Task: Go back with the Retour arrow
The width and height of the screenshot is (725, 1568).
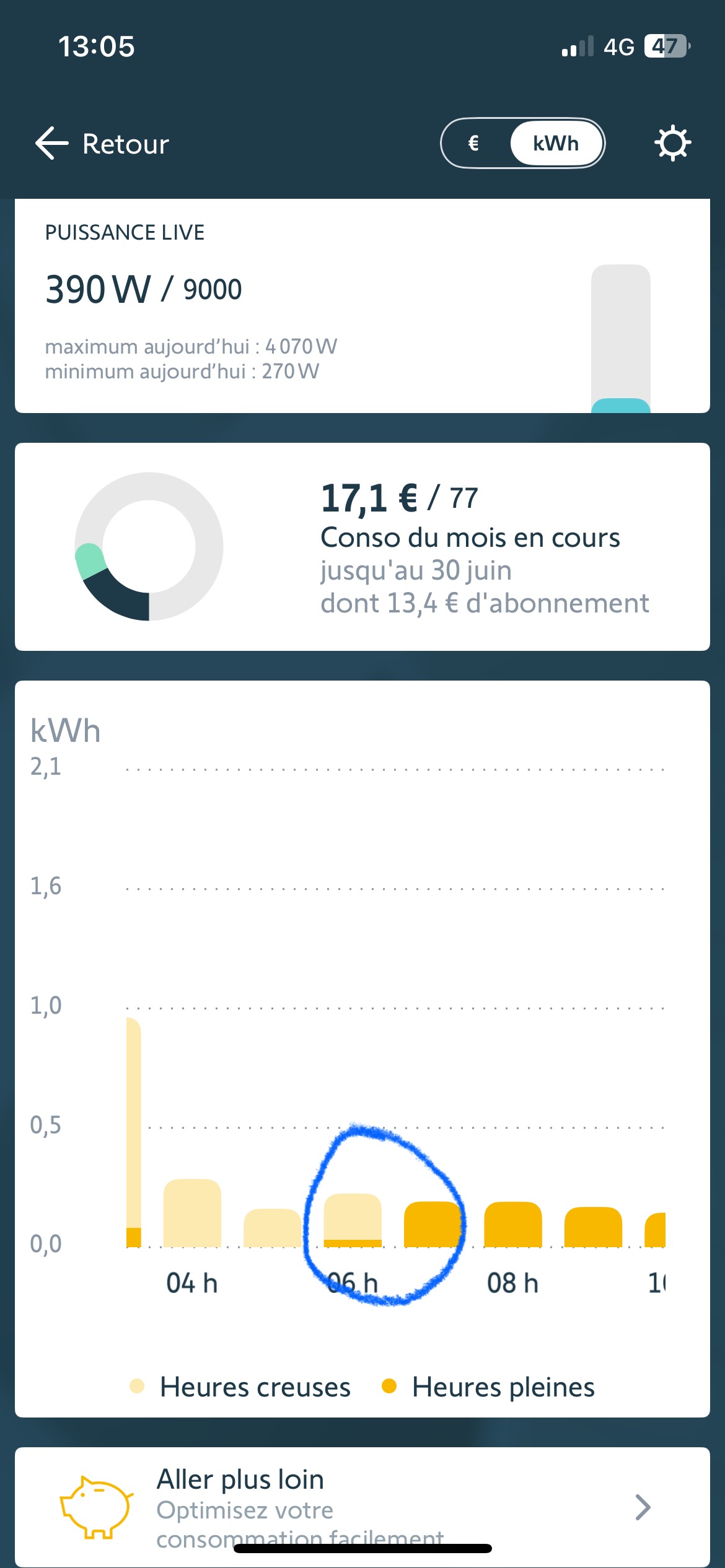Action: pos(102,144)
